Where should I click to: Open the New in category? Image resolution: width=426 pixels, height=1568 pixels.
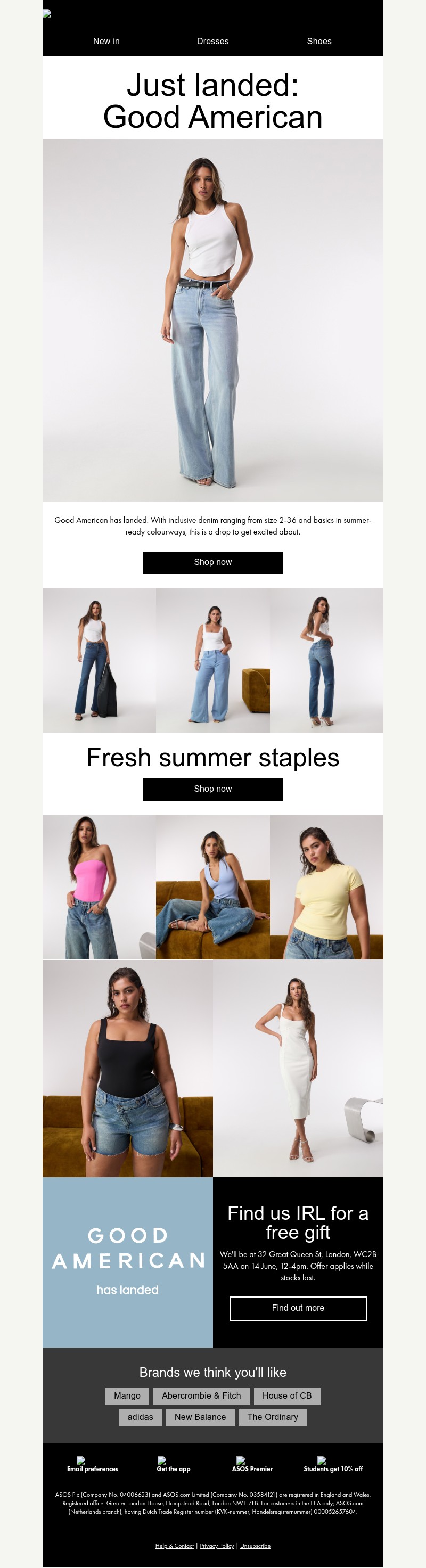(x=106, y=42)
